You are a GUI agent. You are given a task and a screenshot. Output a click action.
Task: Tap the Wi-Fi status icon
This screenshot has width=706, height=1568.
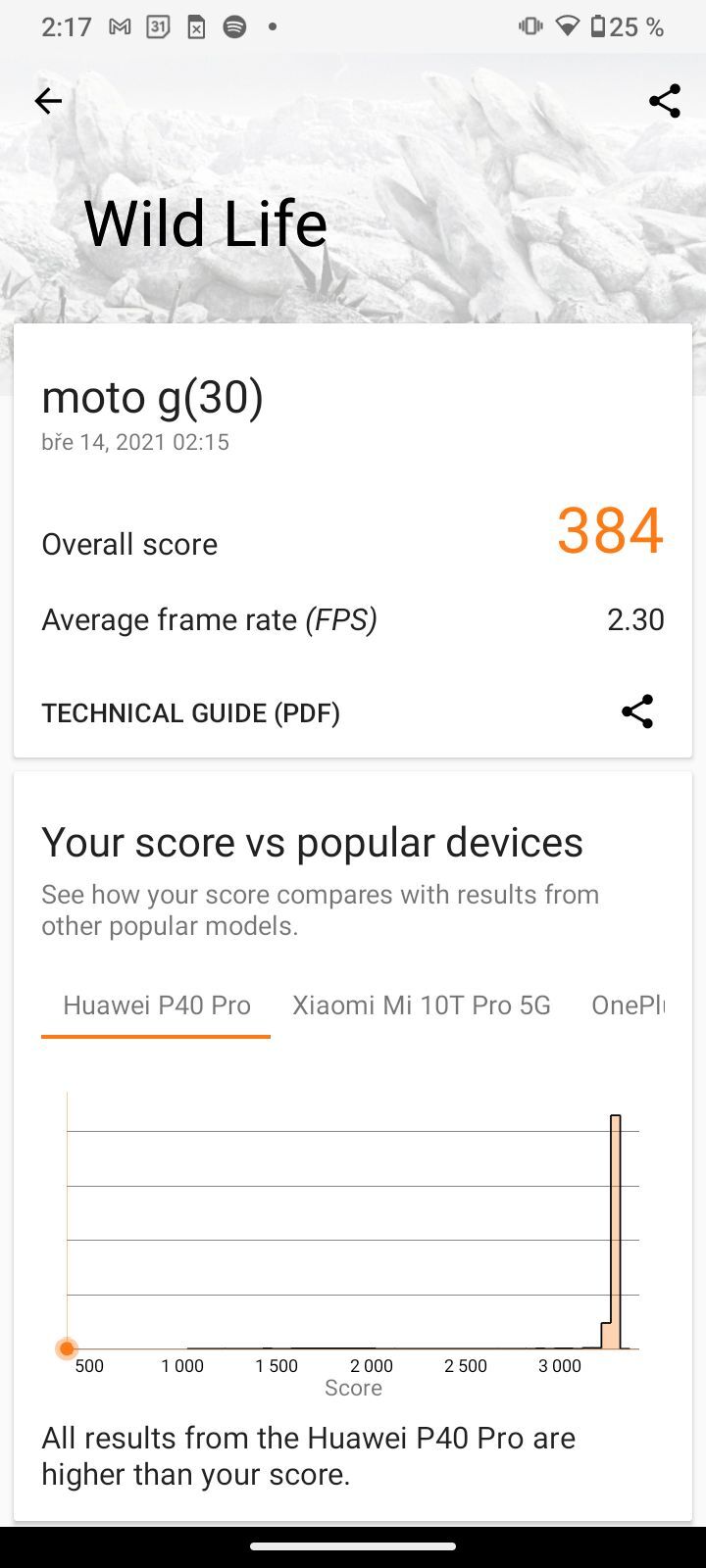click(x=567, y=25)
